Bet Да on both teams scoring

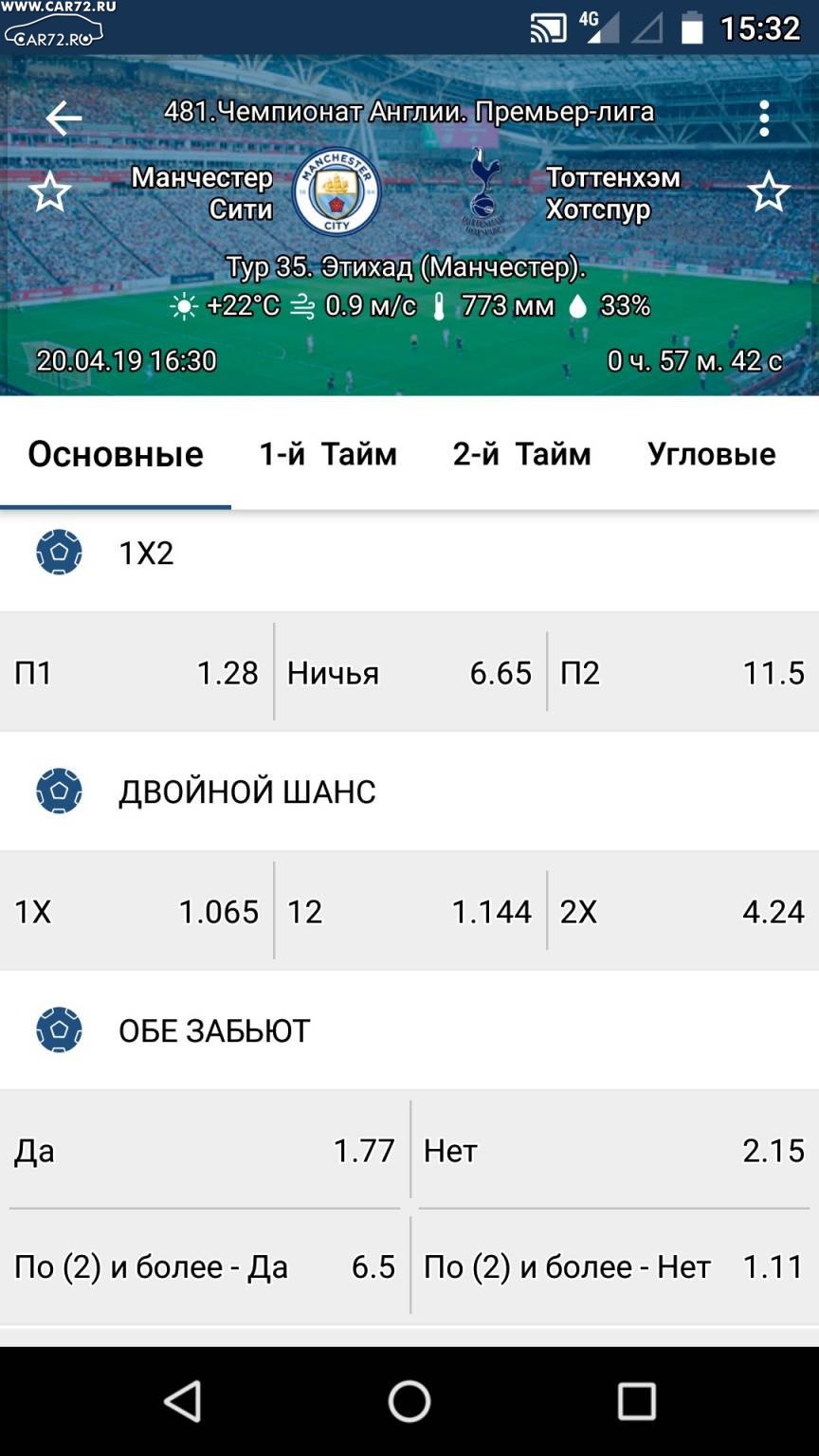pos(205,1150)
